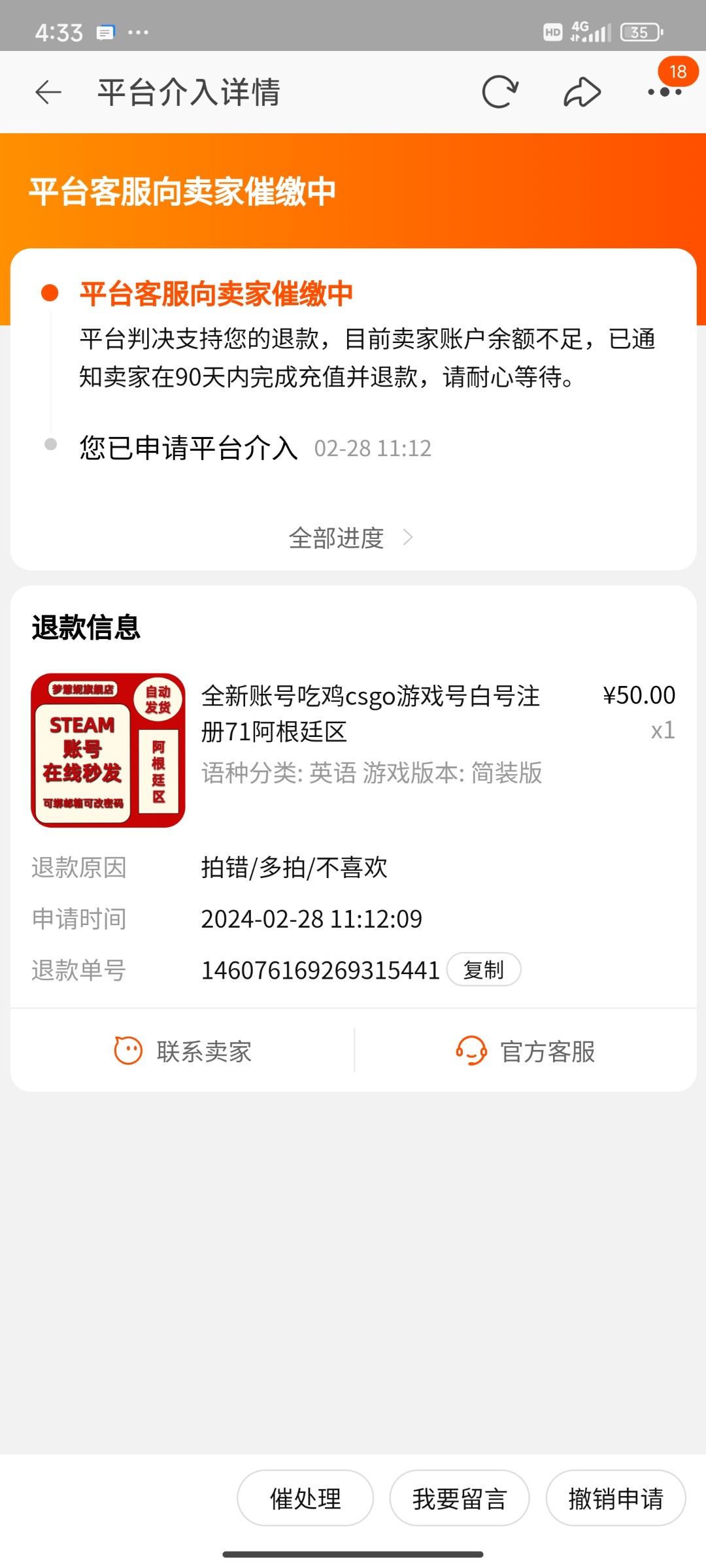
Task: Select the orange status dot beside 平台客服向卖家催缴中
Action: pos(49,294)
